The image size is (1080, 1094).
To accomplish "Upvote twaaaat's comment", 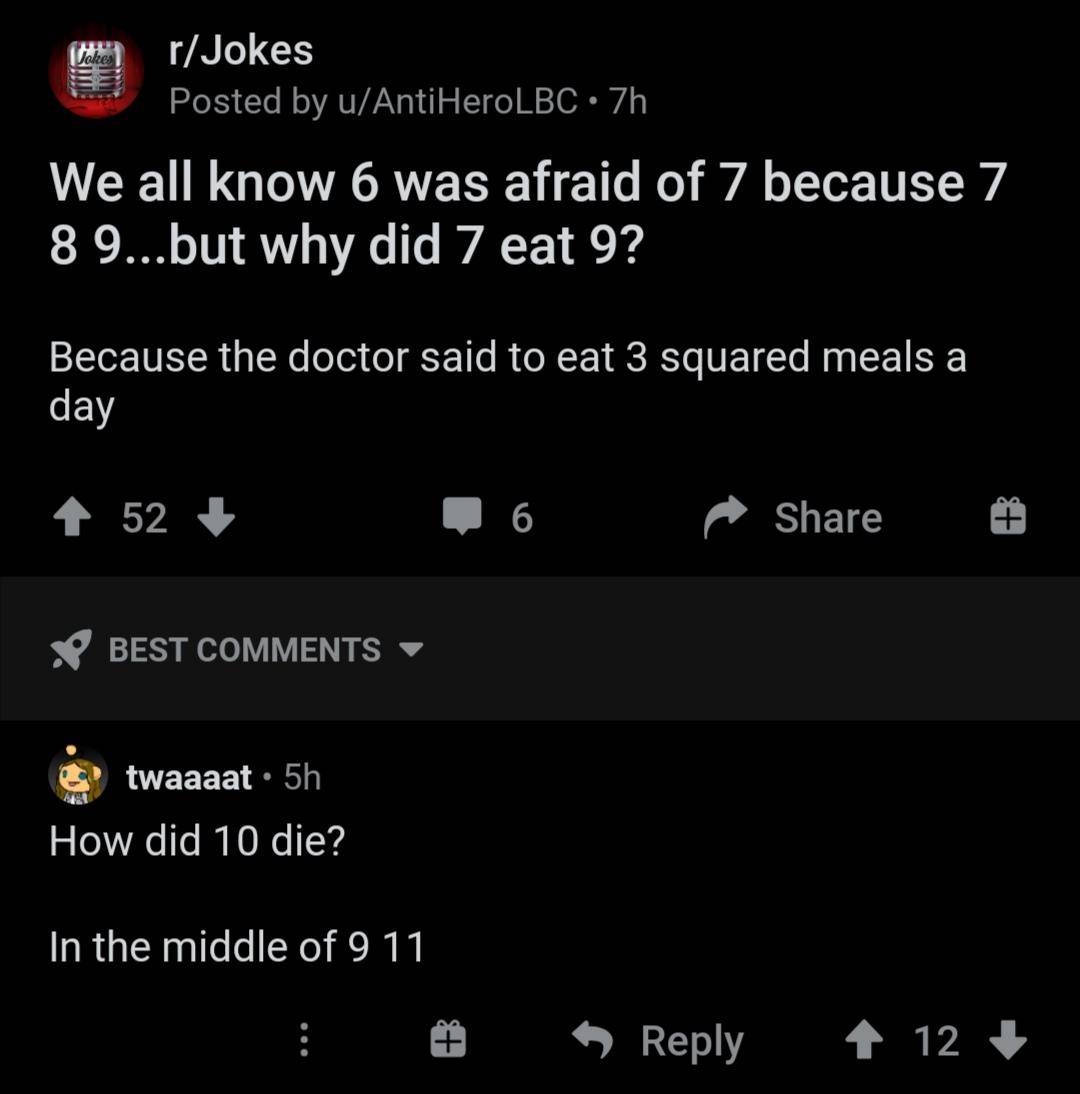I will click(862, 1040).
